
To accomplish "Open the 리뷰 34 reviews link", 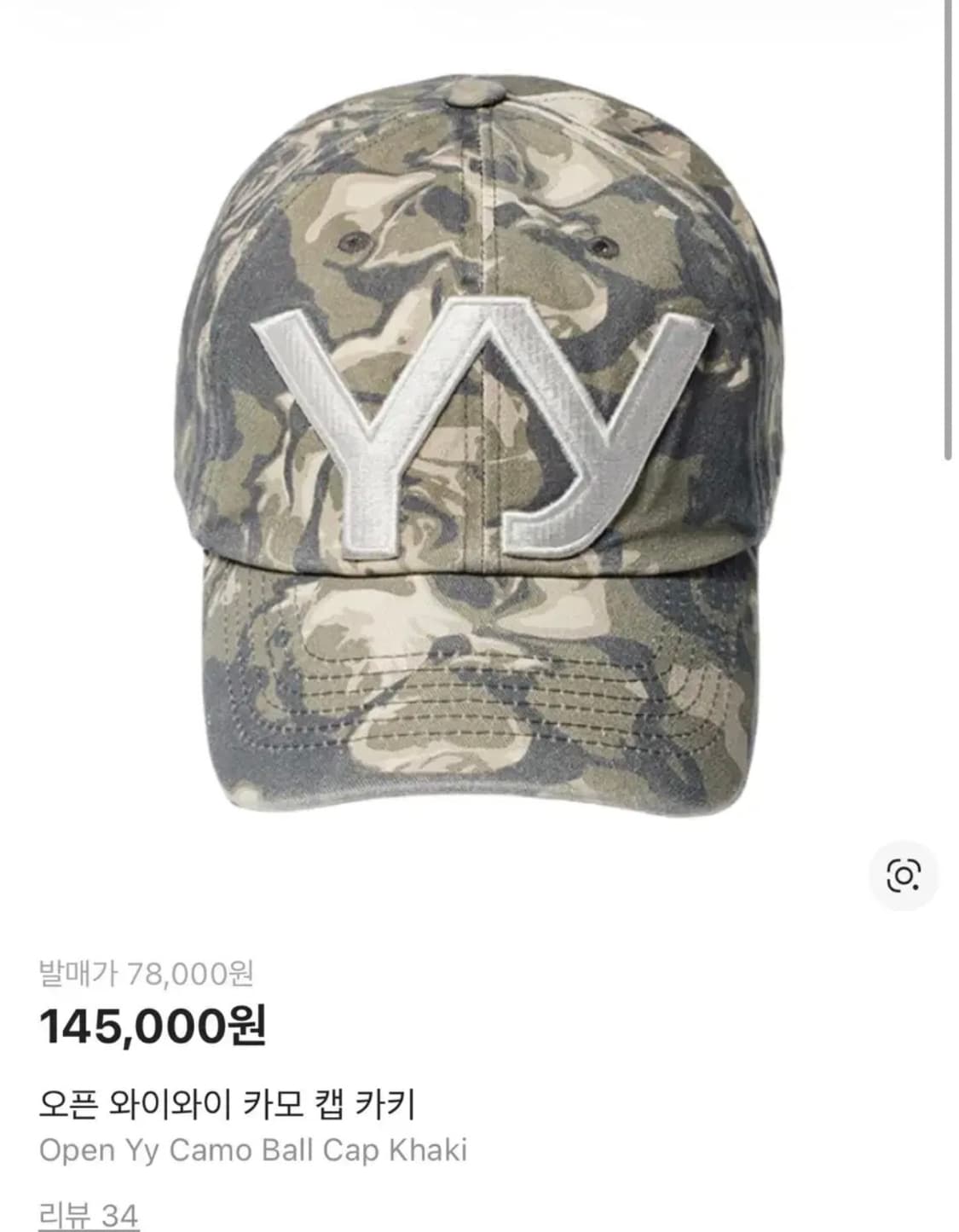I will click(x=89, y=1215).
